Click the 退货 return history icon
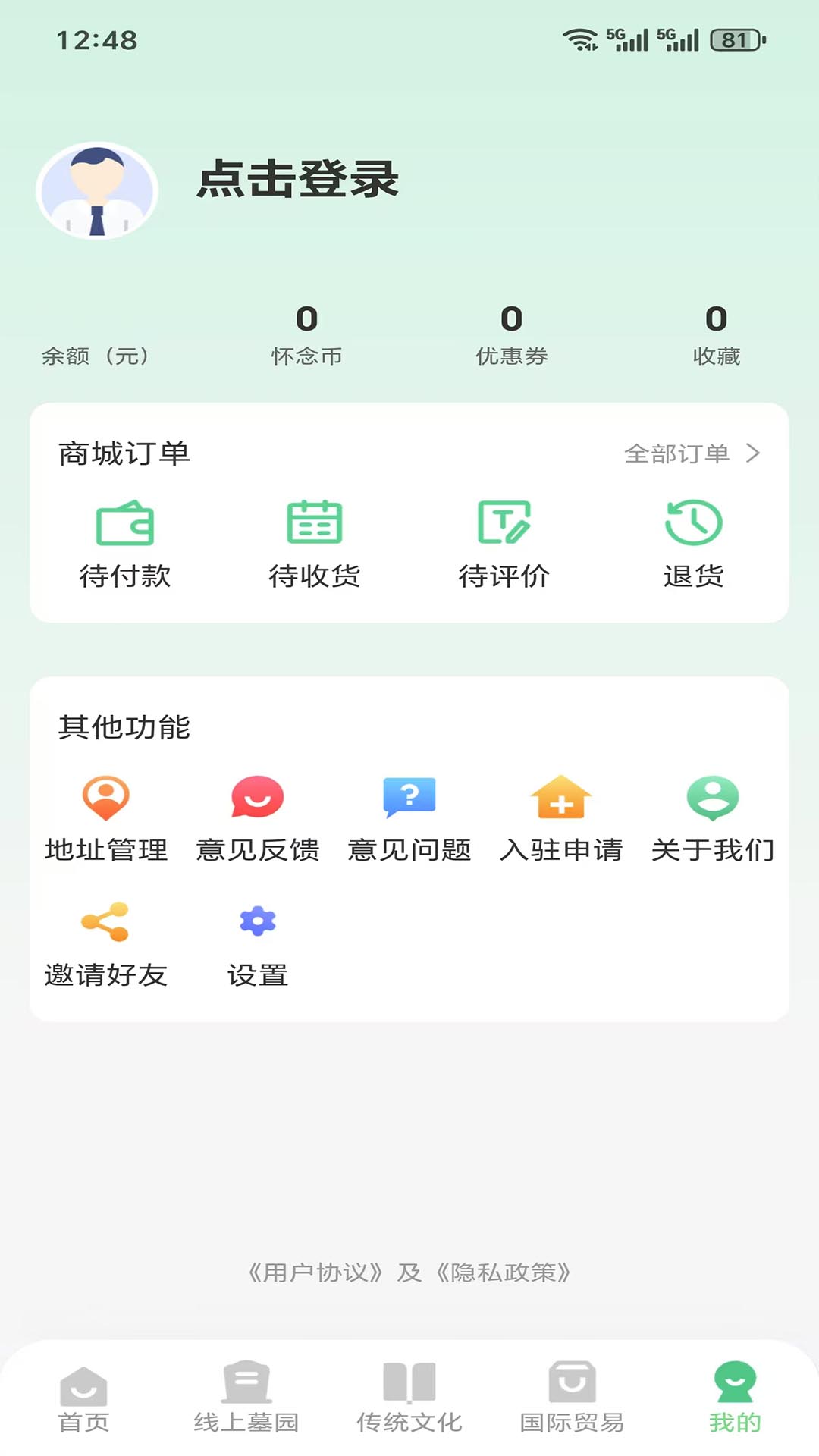Image resolution: width=819 pixels, height=1456 pixels. (x=694, y=523)
